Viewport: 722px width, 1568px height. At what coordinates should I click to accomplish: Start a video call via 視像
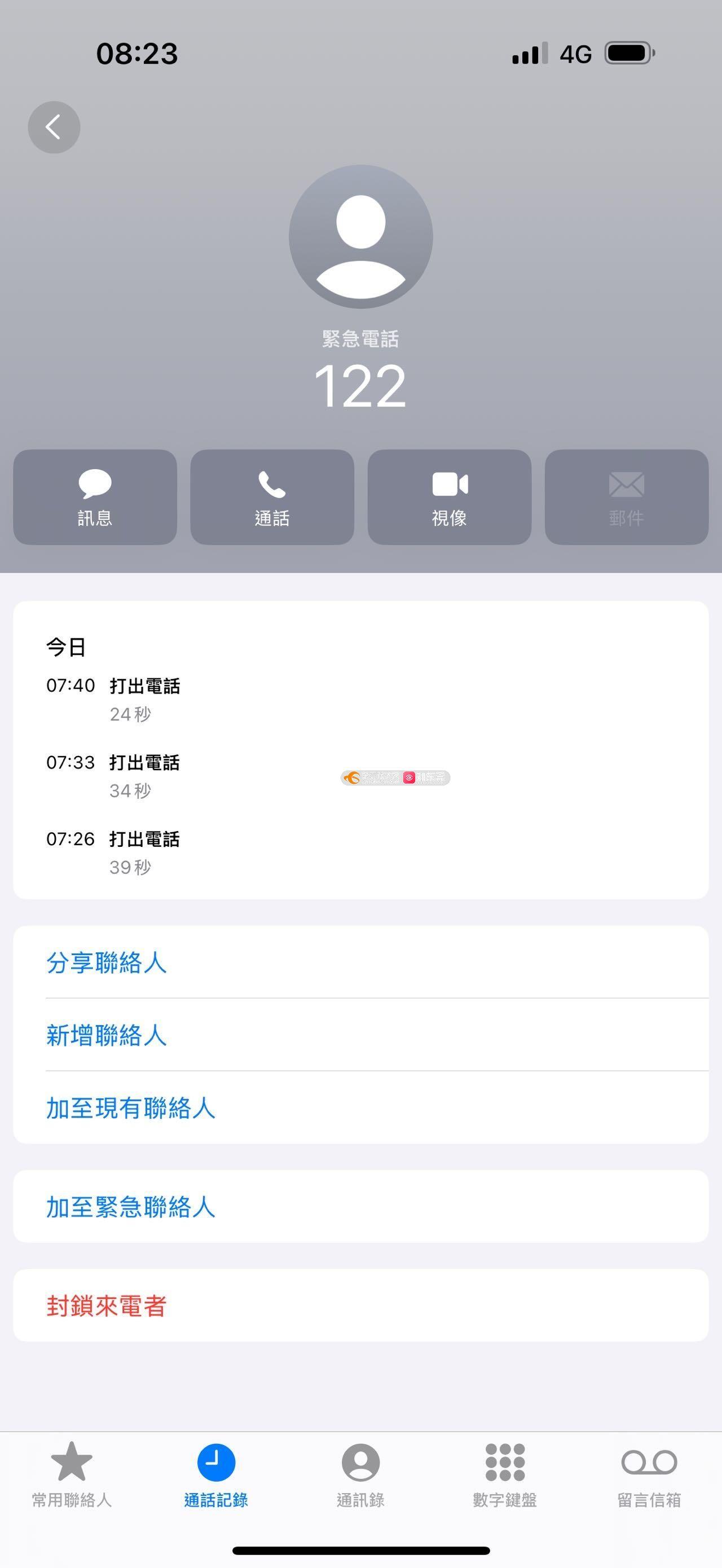point(449,497)
